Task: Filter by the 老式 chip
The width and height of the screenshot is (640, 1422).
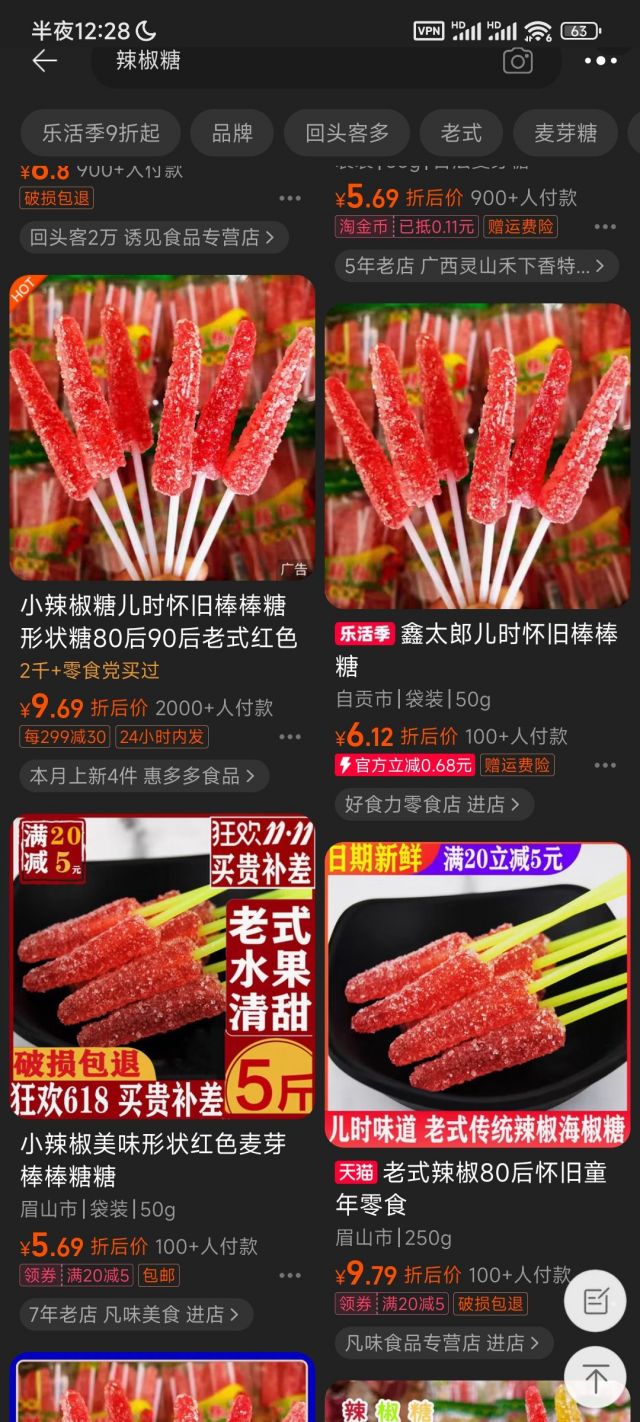Action: click(461, 133)
